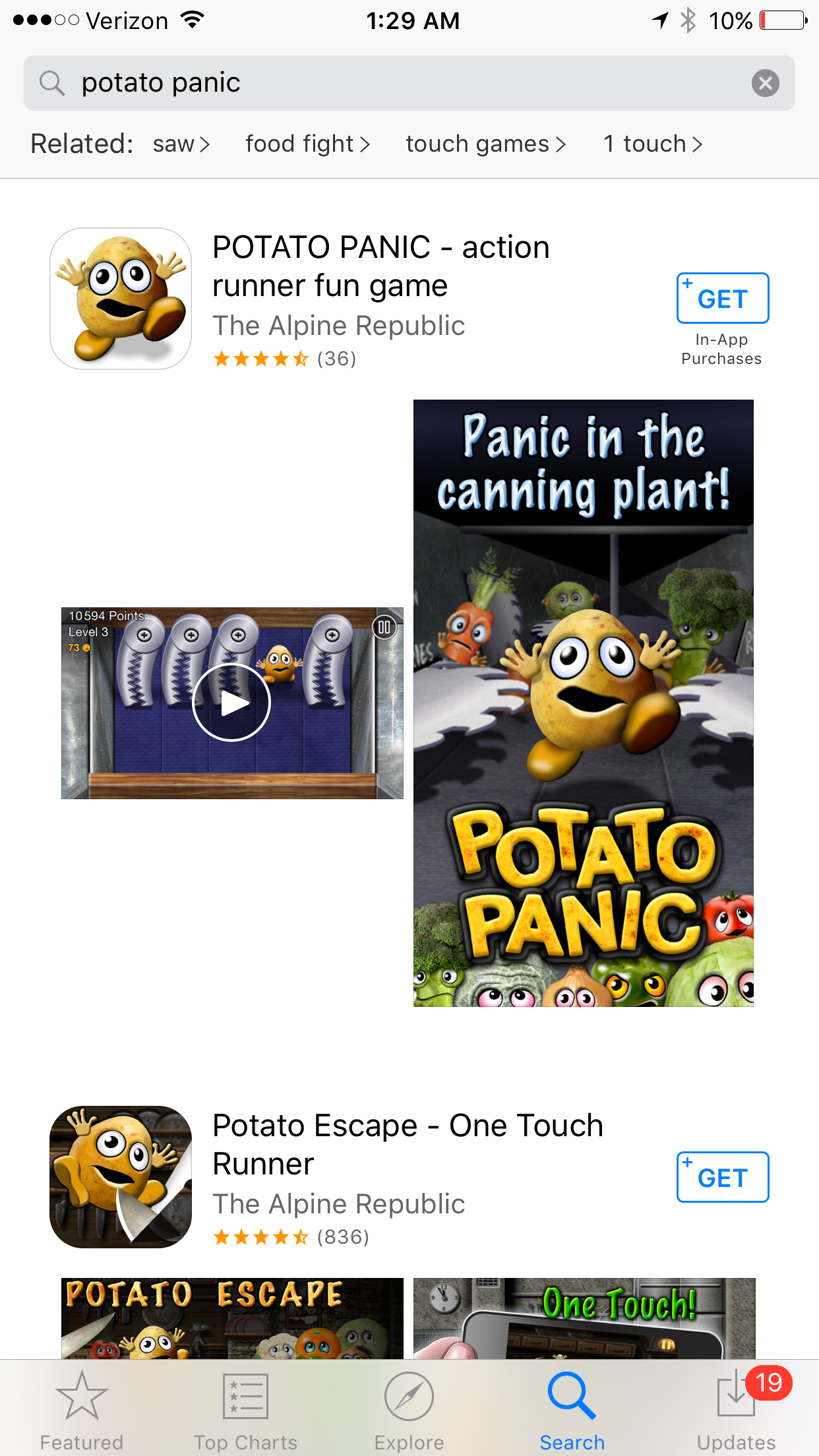819x1456 pixels.
Task: Select the related search '1 touch'
Action: (653, 144)
